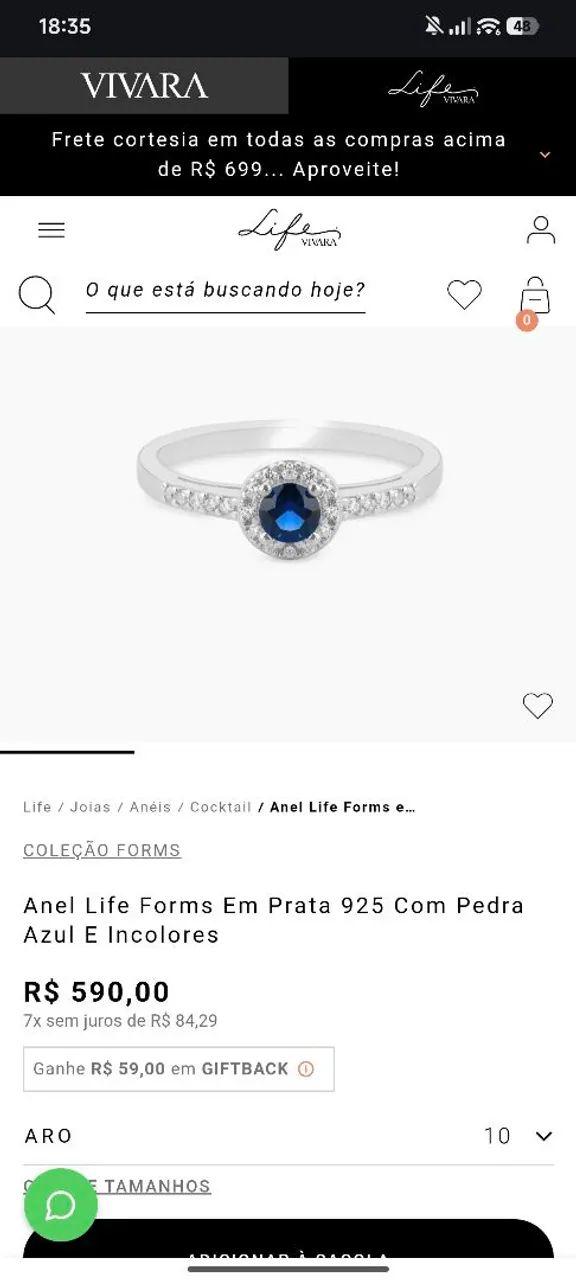Add this ring to favorites
The image size is (576, 1280).
coord(538,706)
